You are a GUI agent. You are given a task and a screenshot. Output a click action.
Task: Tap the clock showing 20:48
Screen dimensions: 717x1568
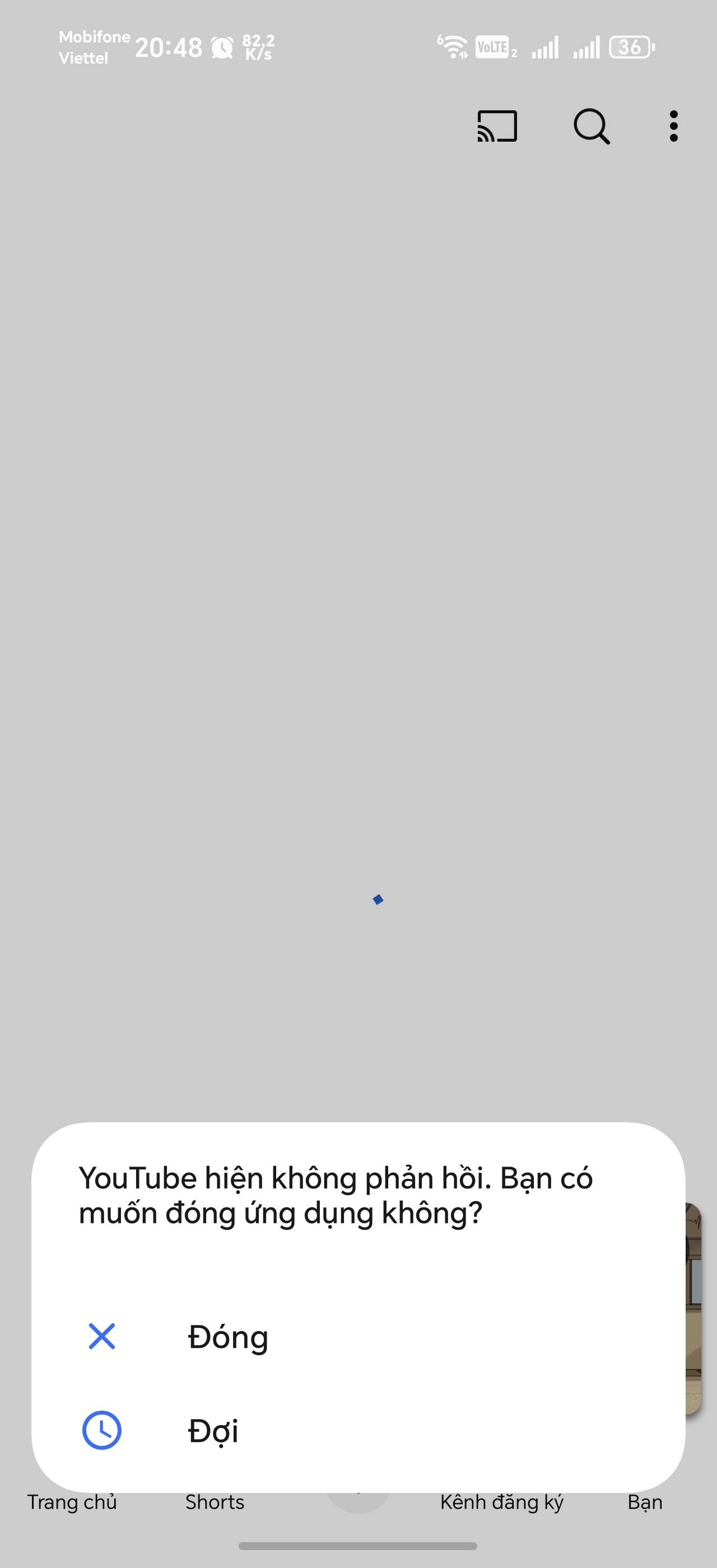167,46
